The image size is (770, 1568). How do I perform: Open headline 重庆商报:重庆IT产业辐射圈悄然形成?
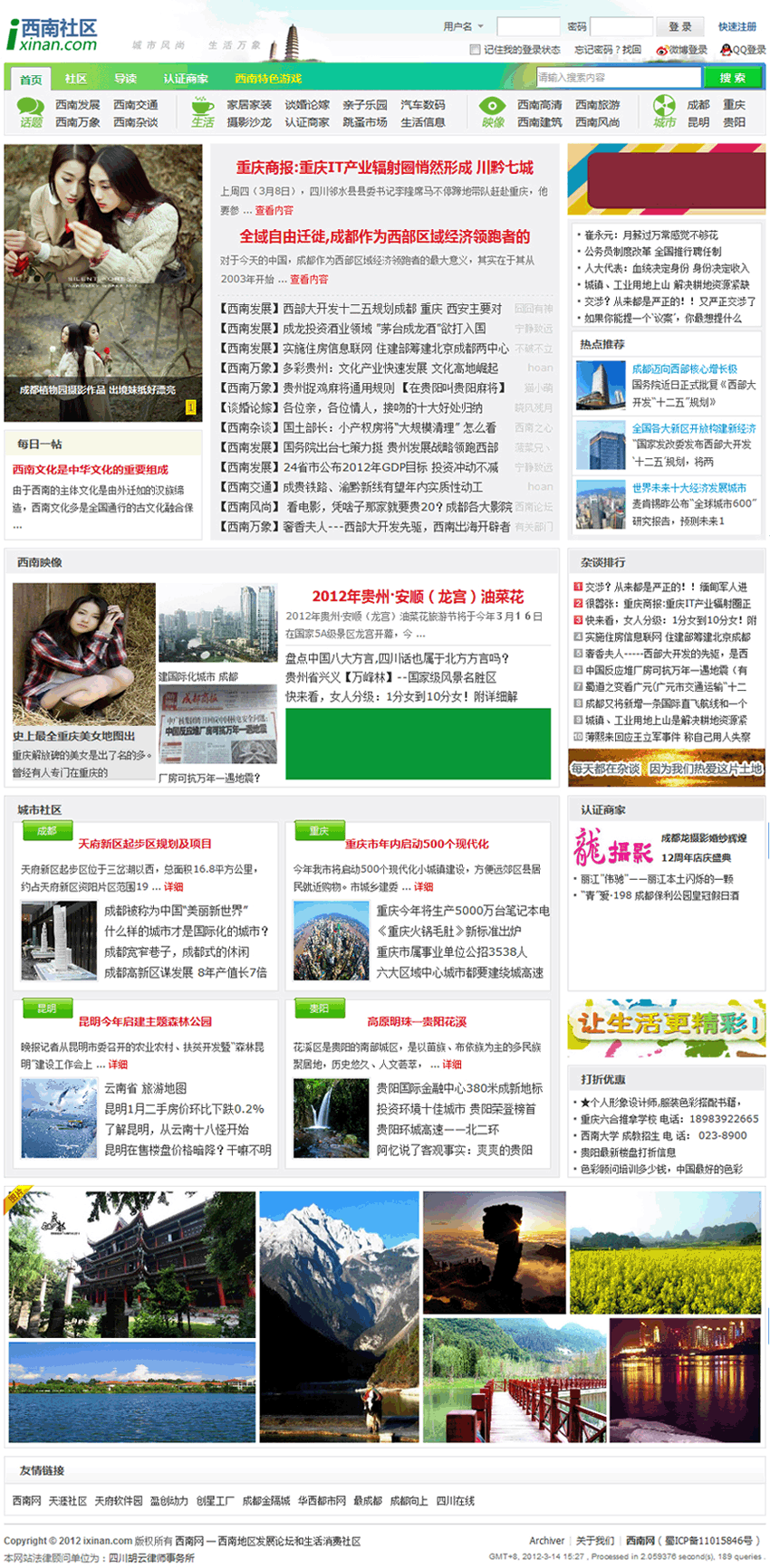click(x=385, y=167)
